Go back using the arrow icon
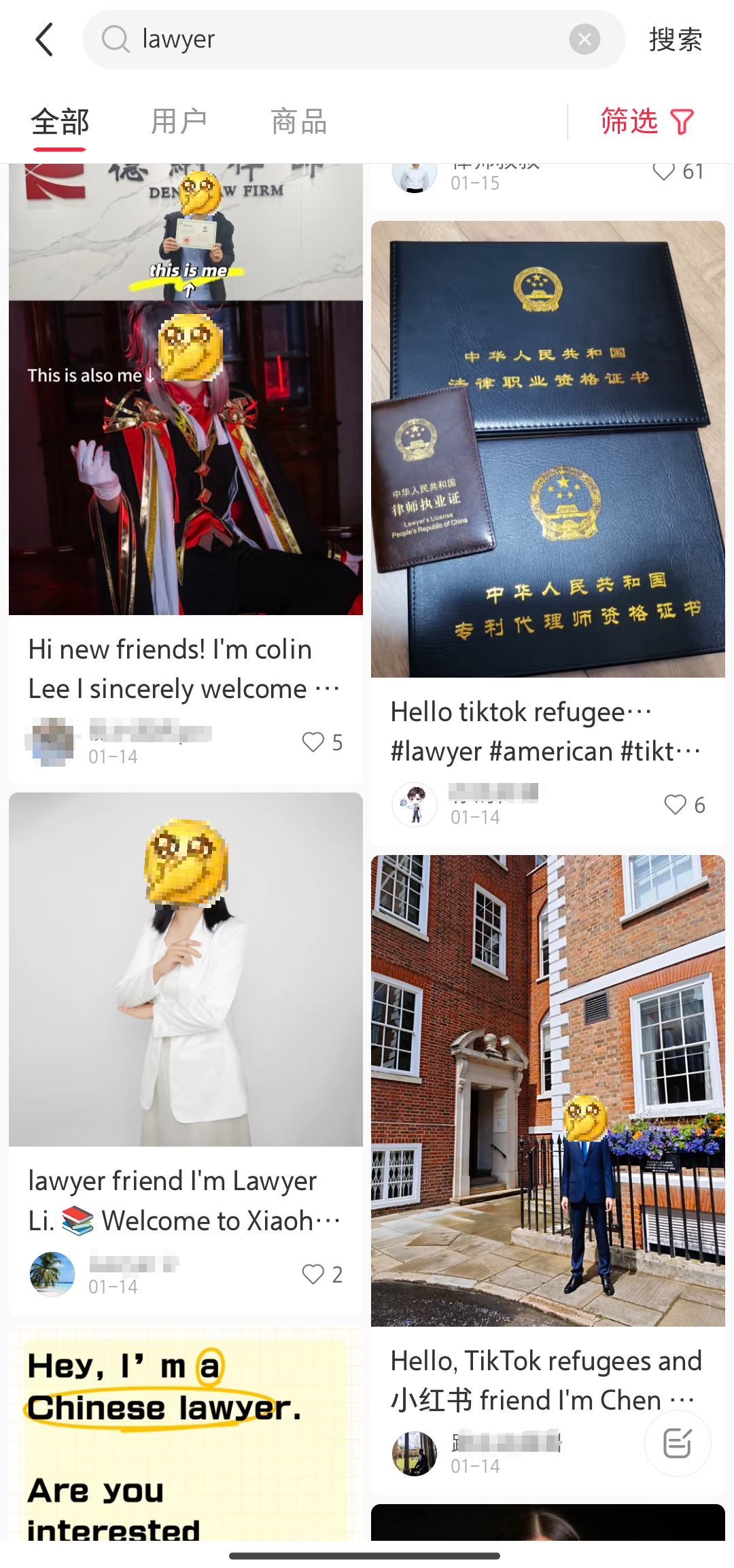Image resolution: width=734 pixels, height=1568 pixels. (44, 39)
